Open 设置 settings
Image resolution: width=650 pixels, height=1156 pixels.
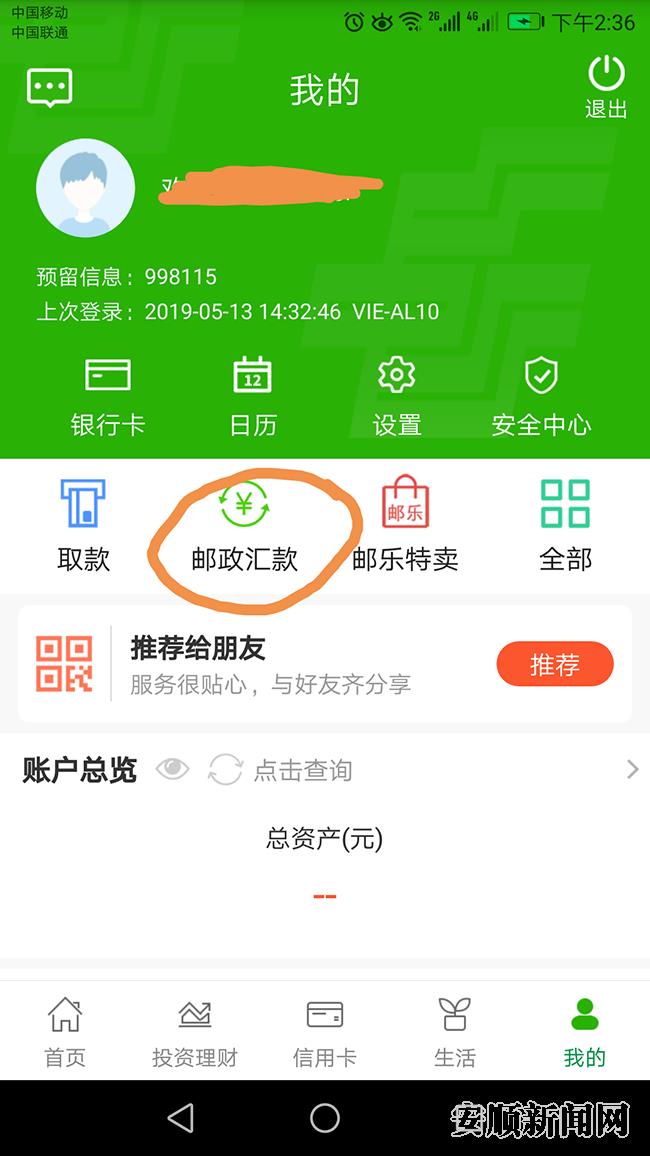tap(397, 397)
